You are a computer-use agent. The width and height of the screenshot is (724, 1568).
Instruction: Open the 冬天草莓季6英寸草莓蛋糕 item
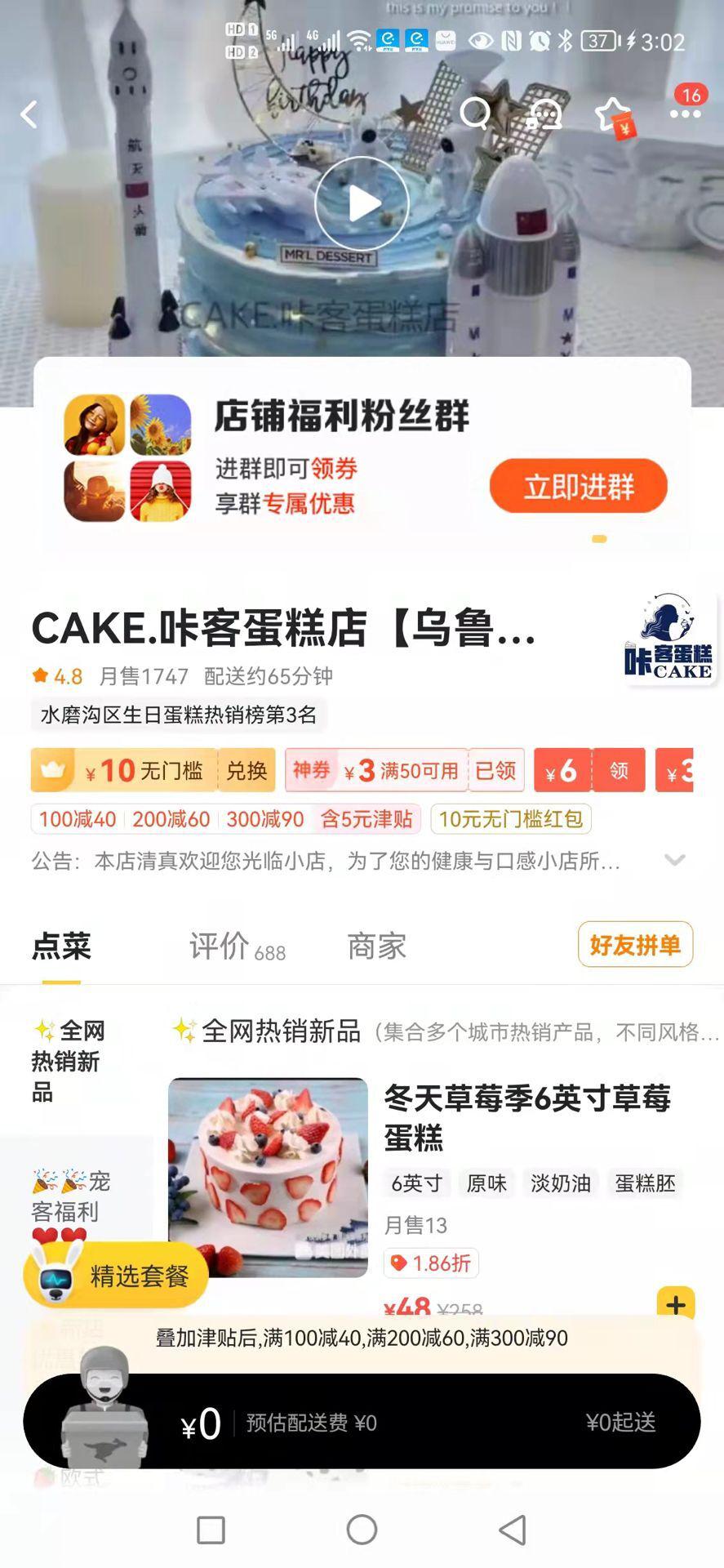(x=527, y=1116)
